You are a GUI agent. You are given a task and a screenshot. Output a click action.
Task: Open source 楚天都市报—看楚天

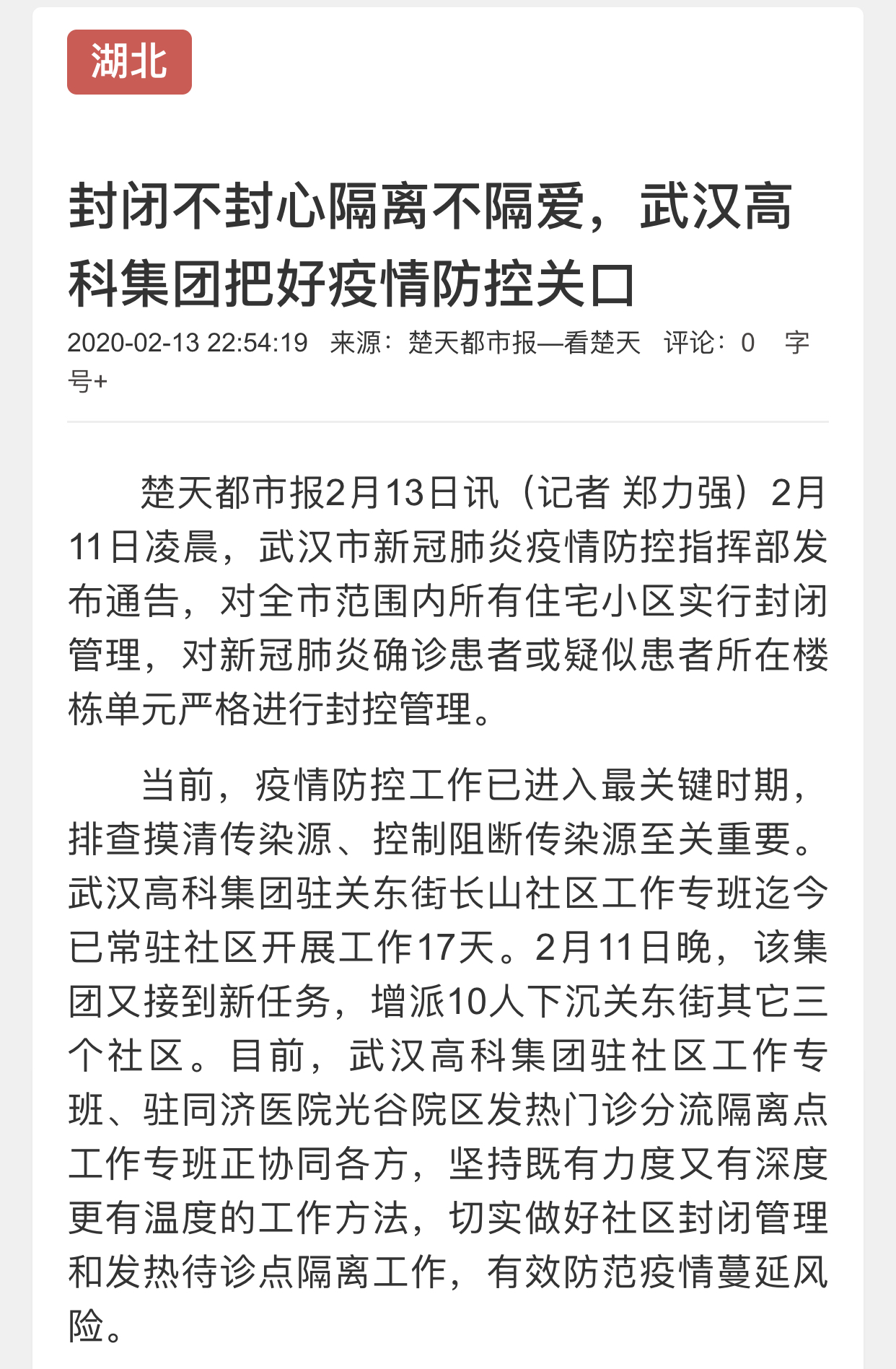pyautogui.click(x=524, y=342)
